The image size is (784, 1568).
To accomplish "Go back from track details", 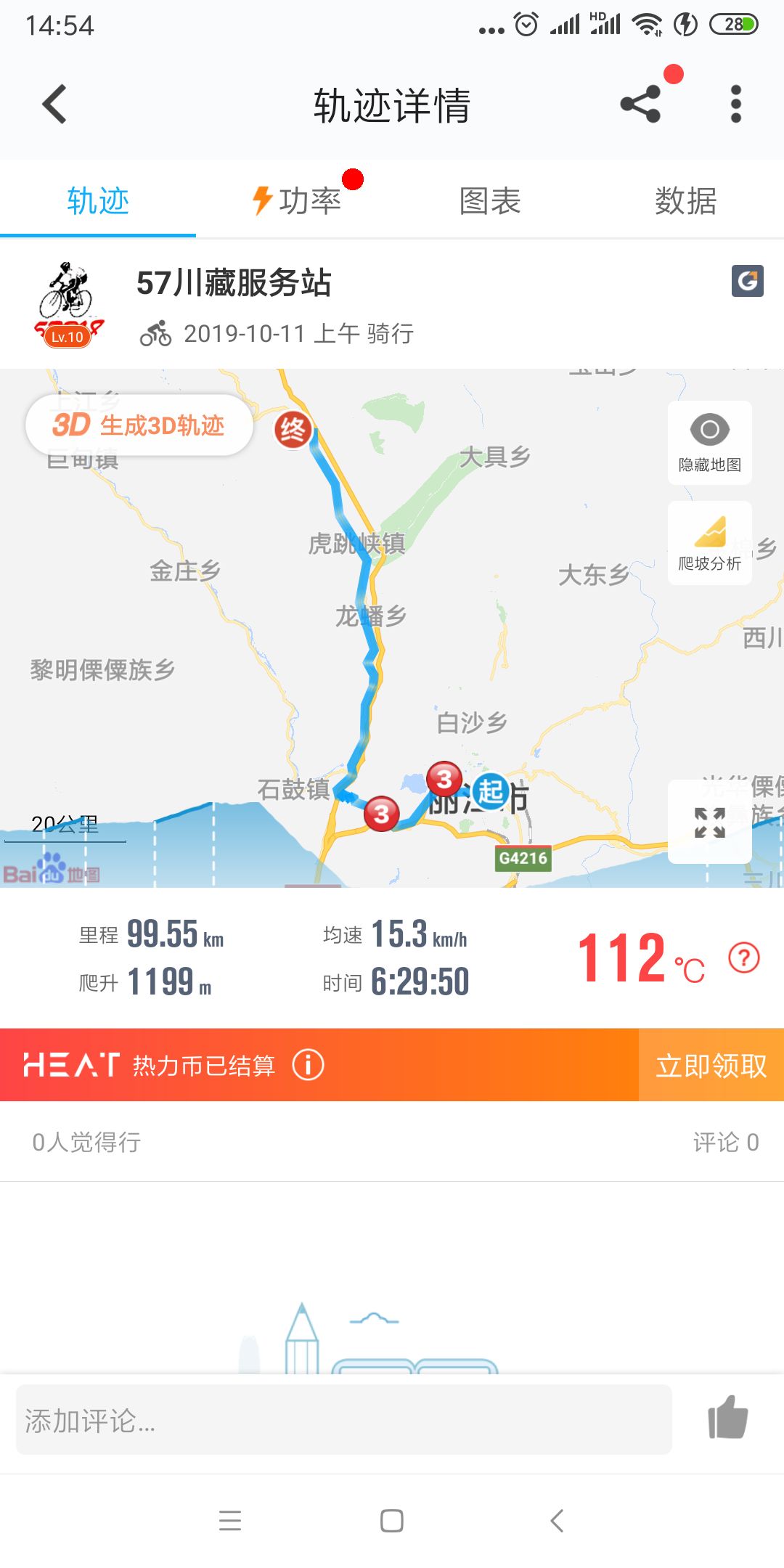I will point(54,105).
